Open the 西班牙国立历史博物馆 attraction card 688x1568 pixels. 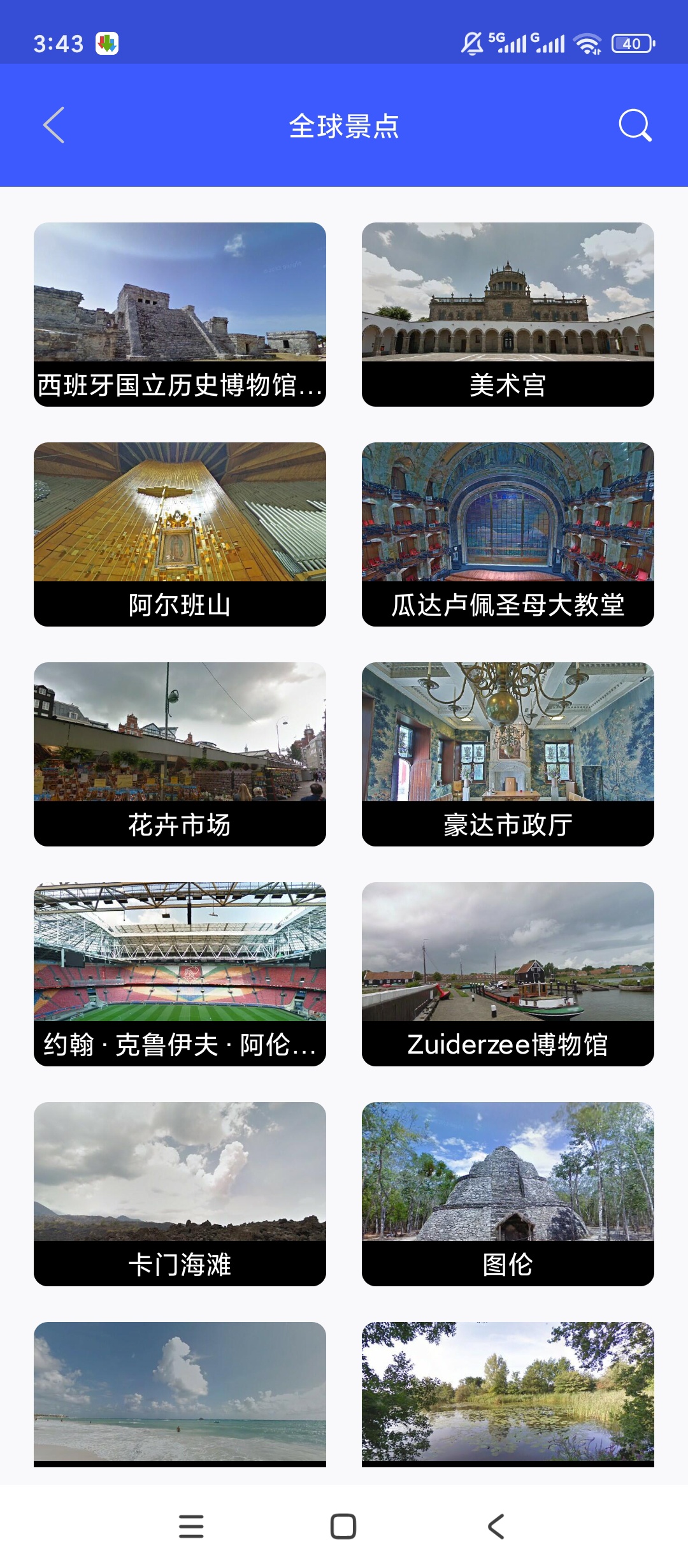click(x=180, y=314)
